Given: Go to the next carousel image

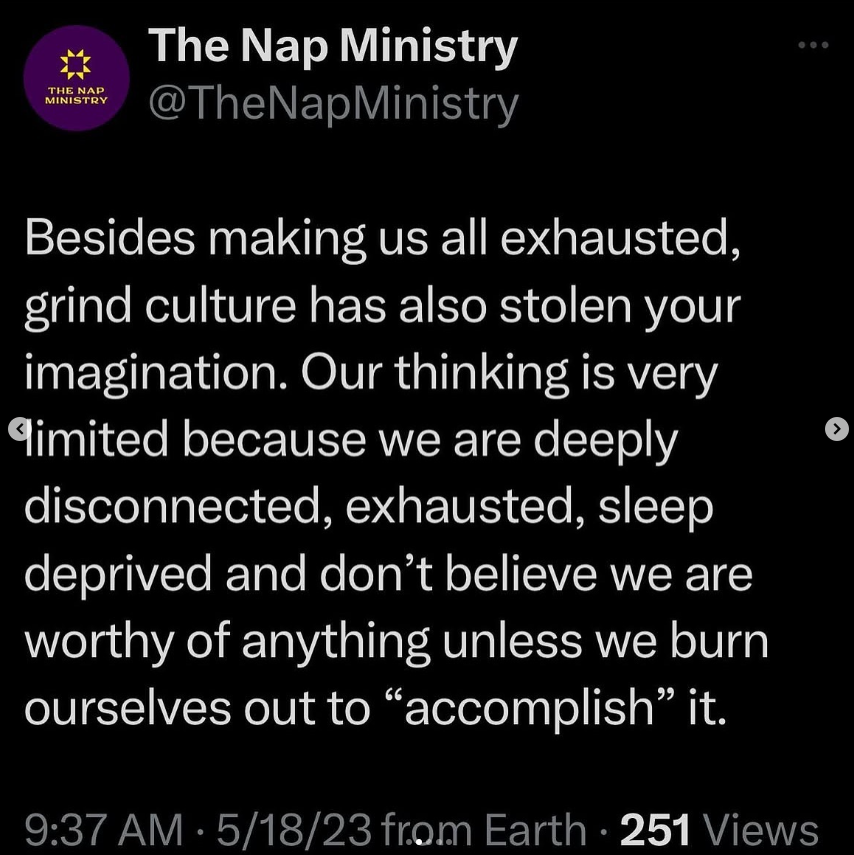Looking at the screenshot, I should pyautogui.click(x=836, y=429).
